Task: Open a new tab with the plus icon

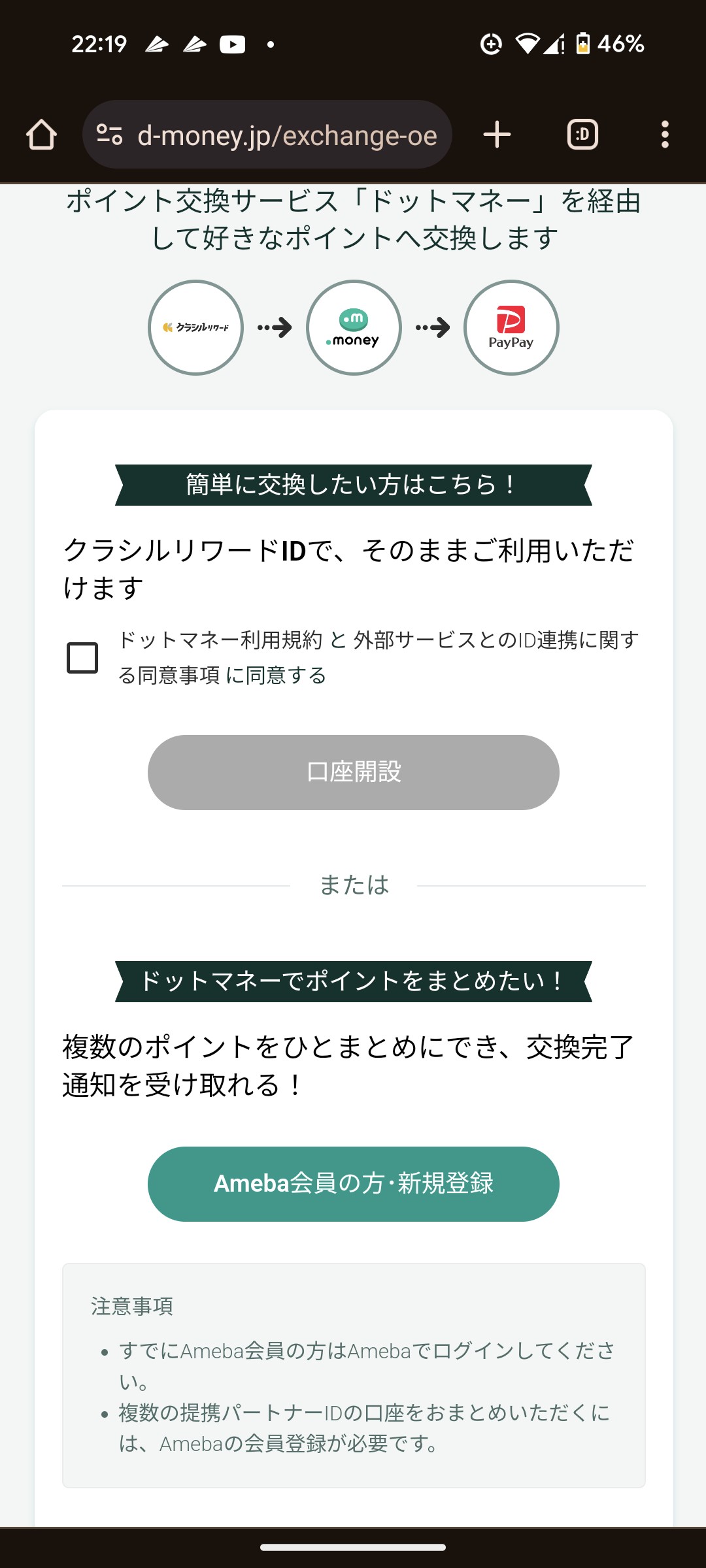Action: coord(497,134)
